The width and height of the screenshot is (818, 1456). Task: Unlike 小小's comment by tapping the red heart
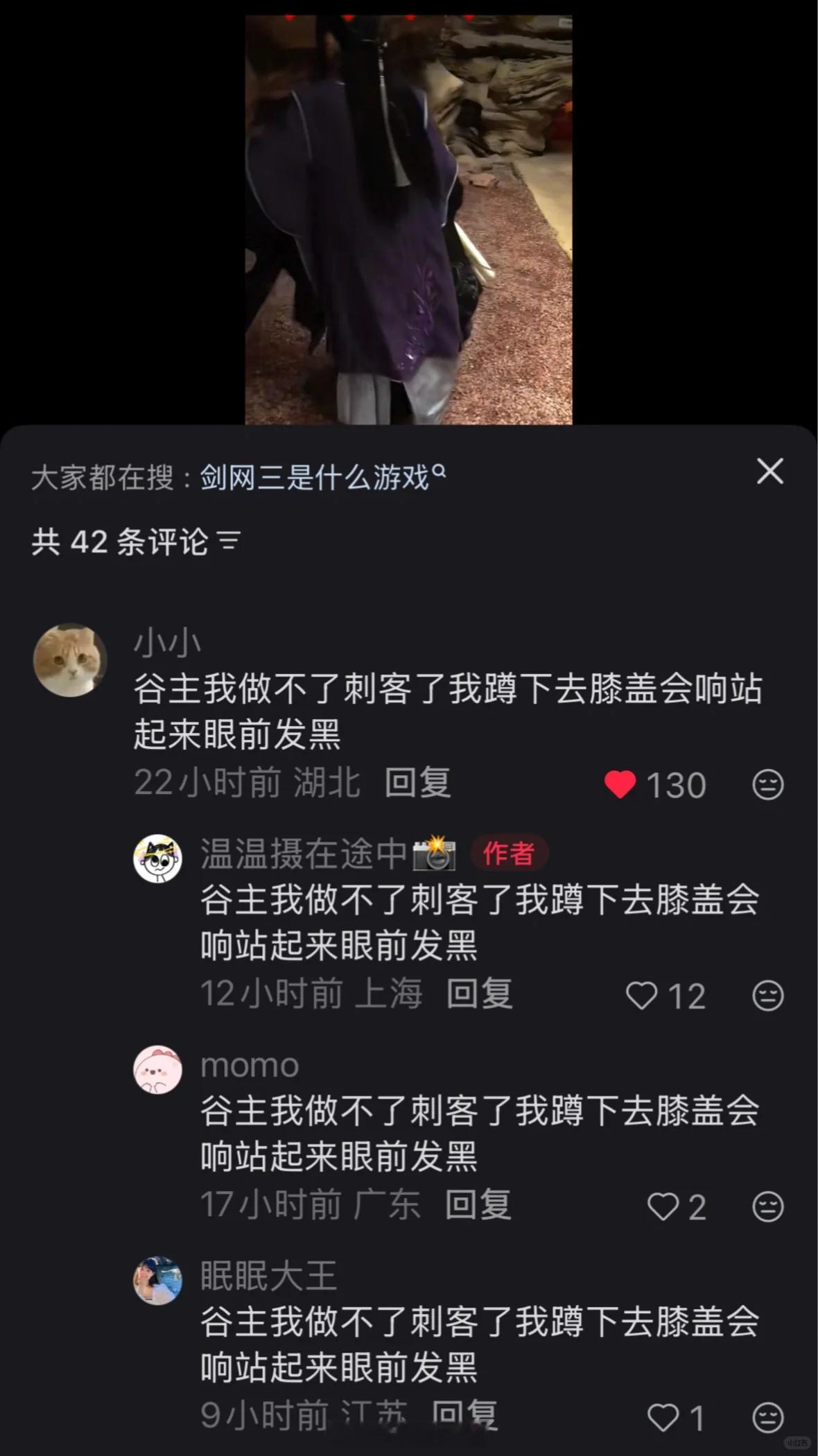tap(622, 784)
